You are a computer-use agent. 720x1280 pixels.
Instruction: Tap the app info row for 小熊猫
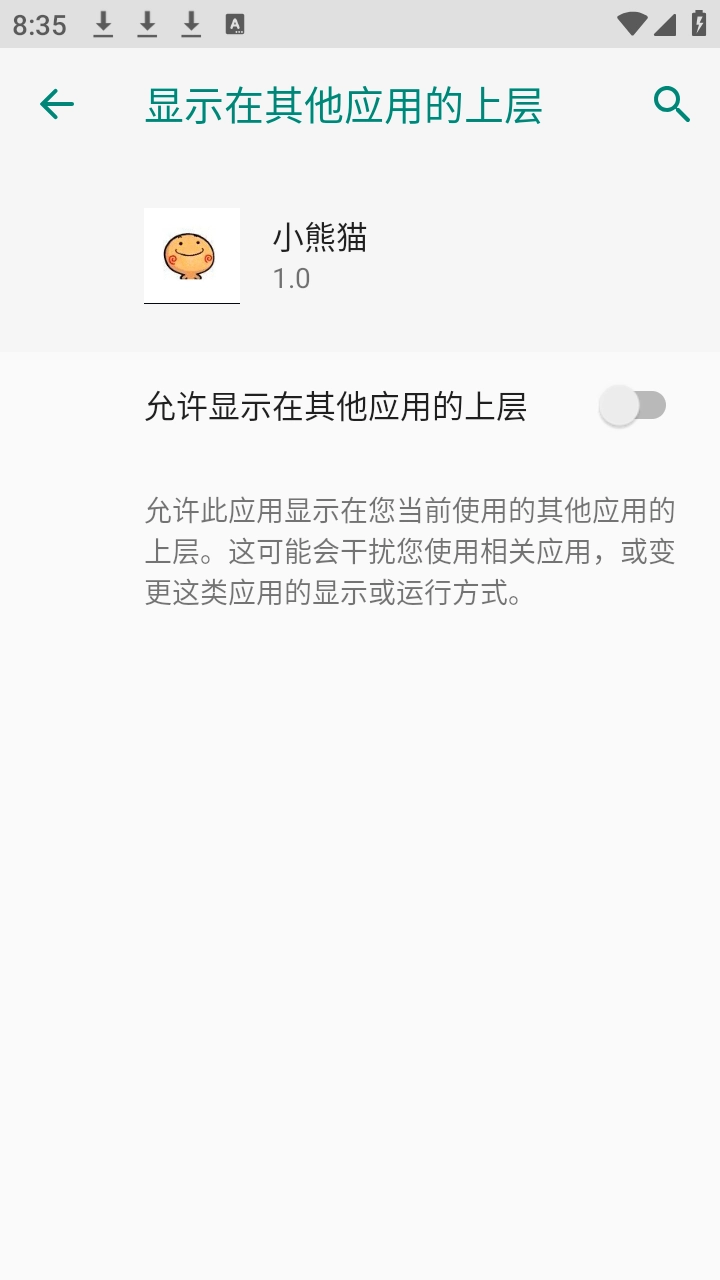tap(360, 255)
